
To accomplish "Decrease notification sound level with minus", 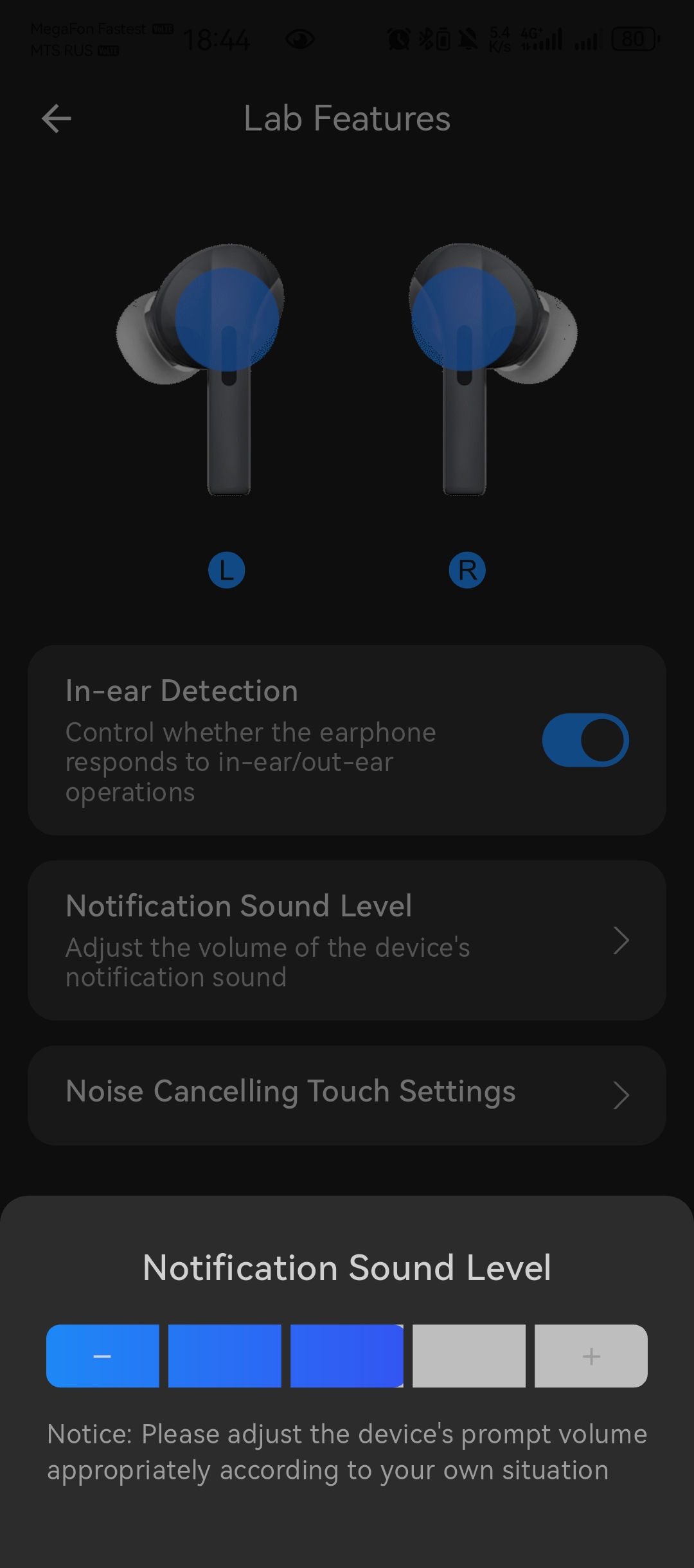I will (103, 1356).
